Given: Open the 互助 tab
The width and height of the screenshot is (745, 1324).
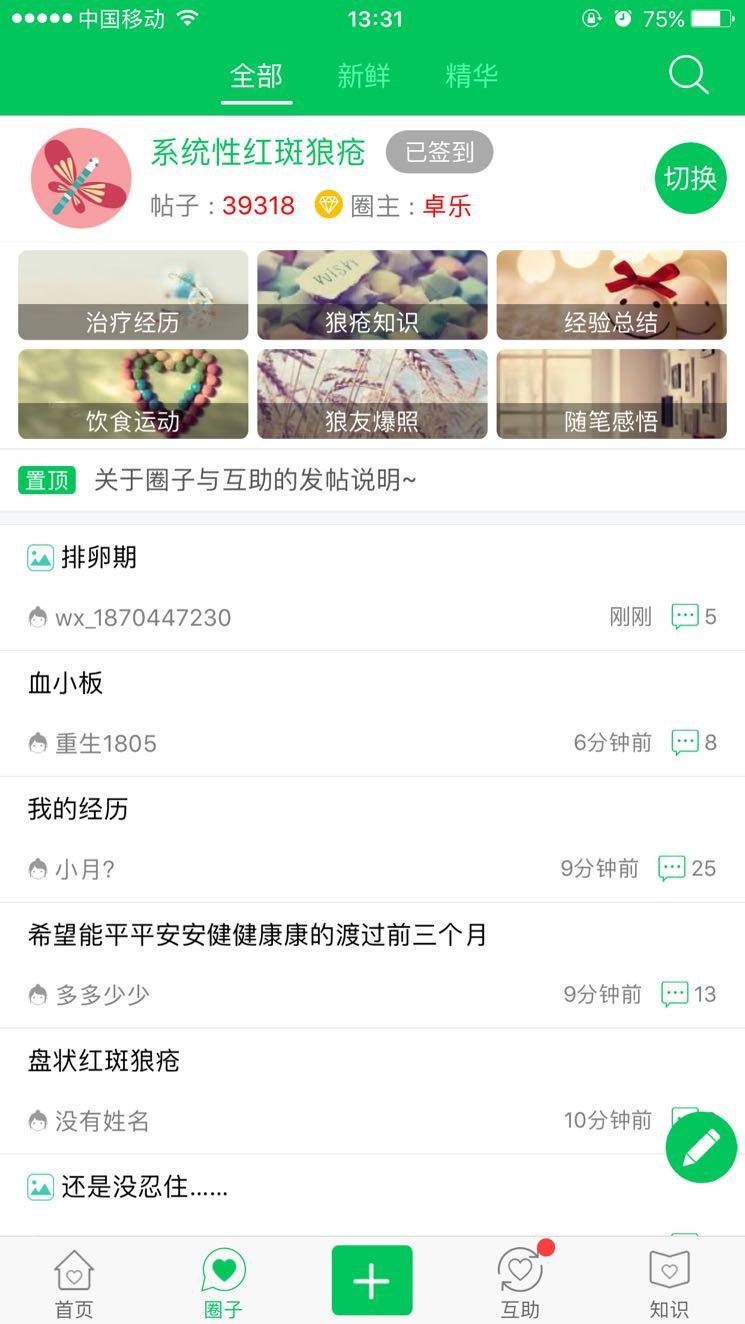Looking at the screenshot, I should [520, 1283].
